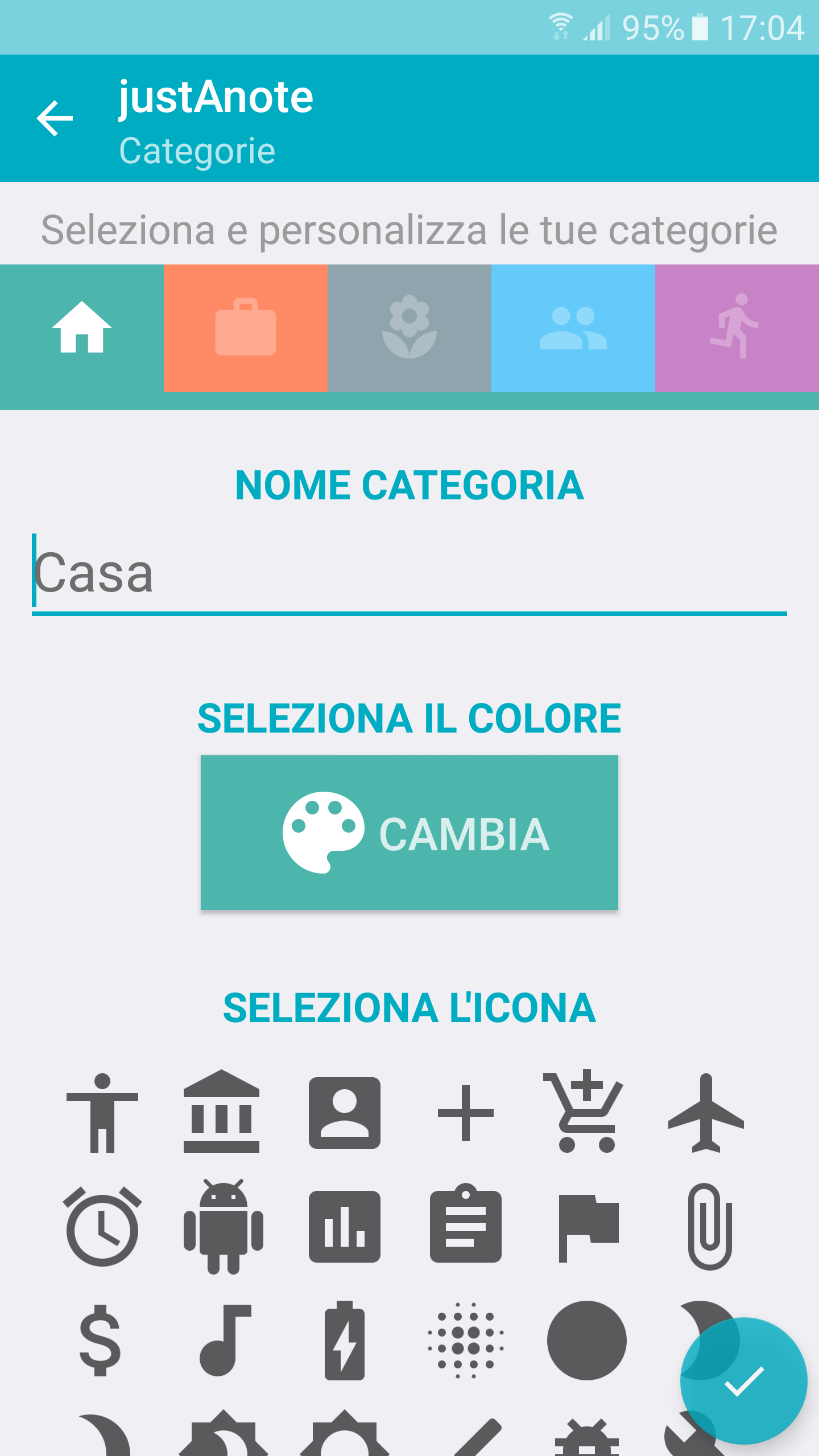
Task: Select the purple running person category
Action: pos(737,328)
